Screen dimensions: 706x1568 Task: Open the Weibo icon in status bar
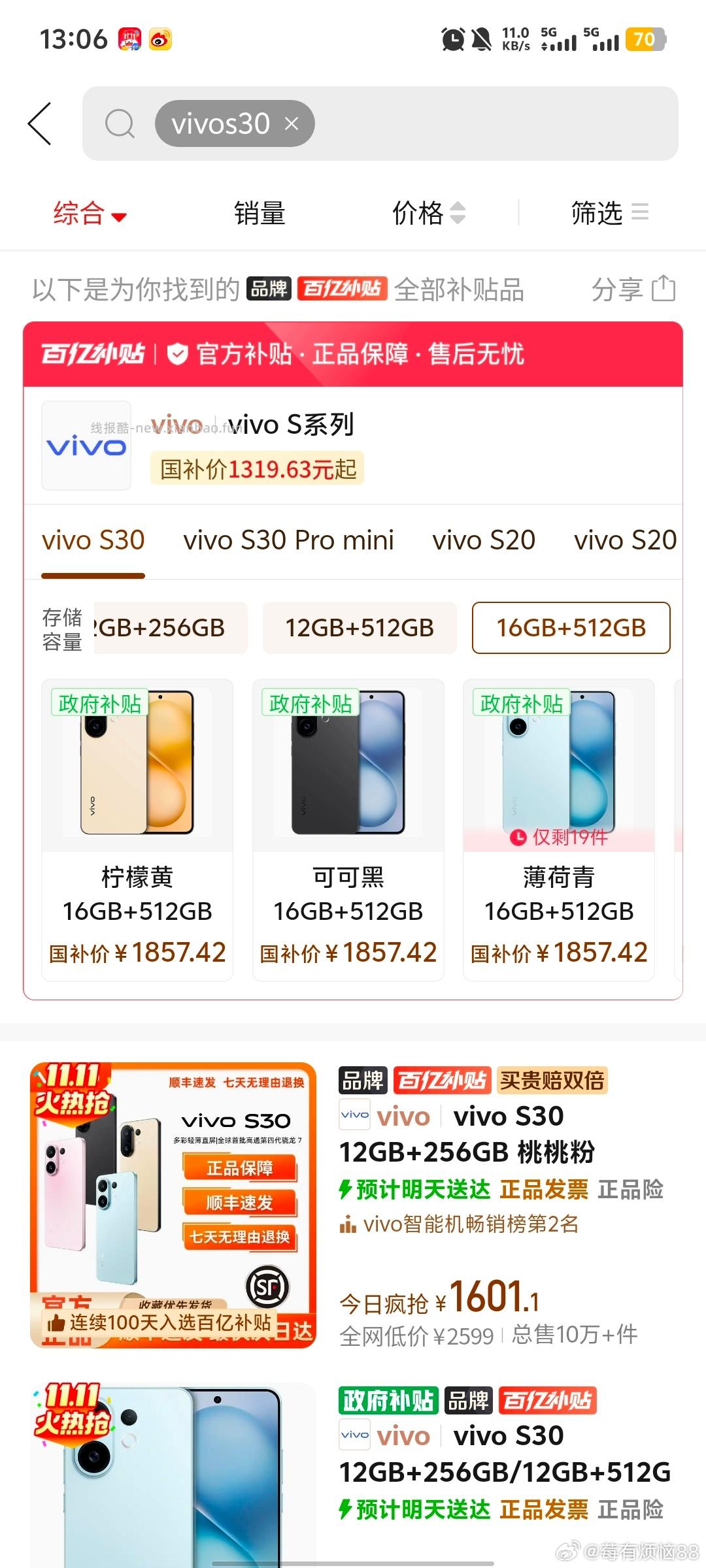160,39
